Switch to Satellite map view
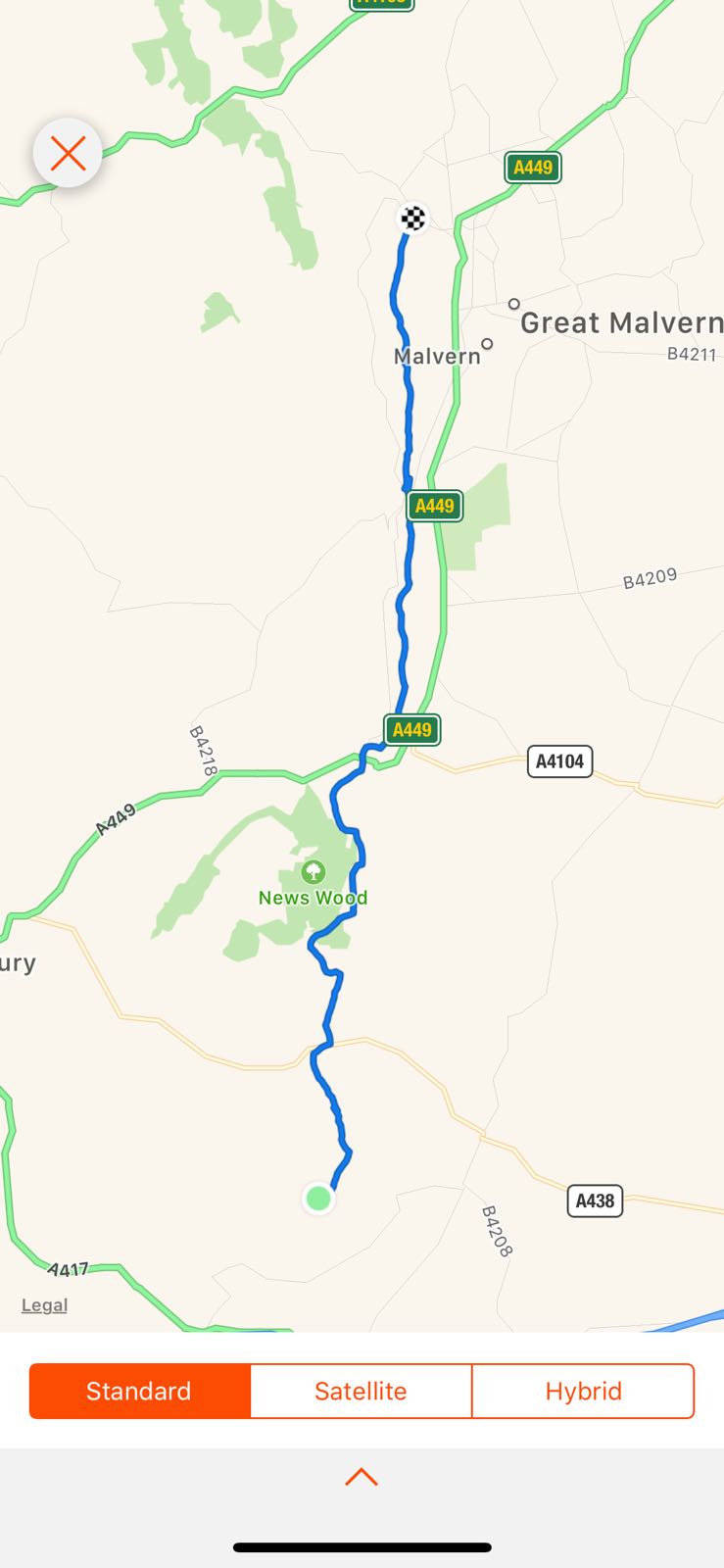The height and width of the screenshot is (1568, 724). tap(361, 1391)
